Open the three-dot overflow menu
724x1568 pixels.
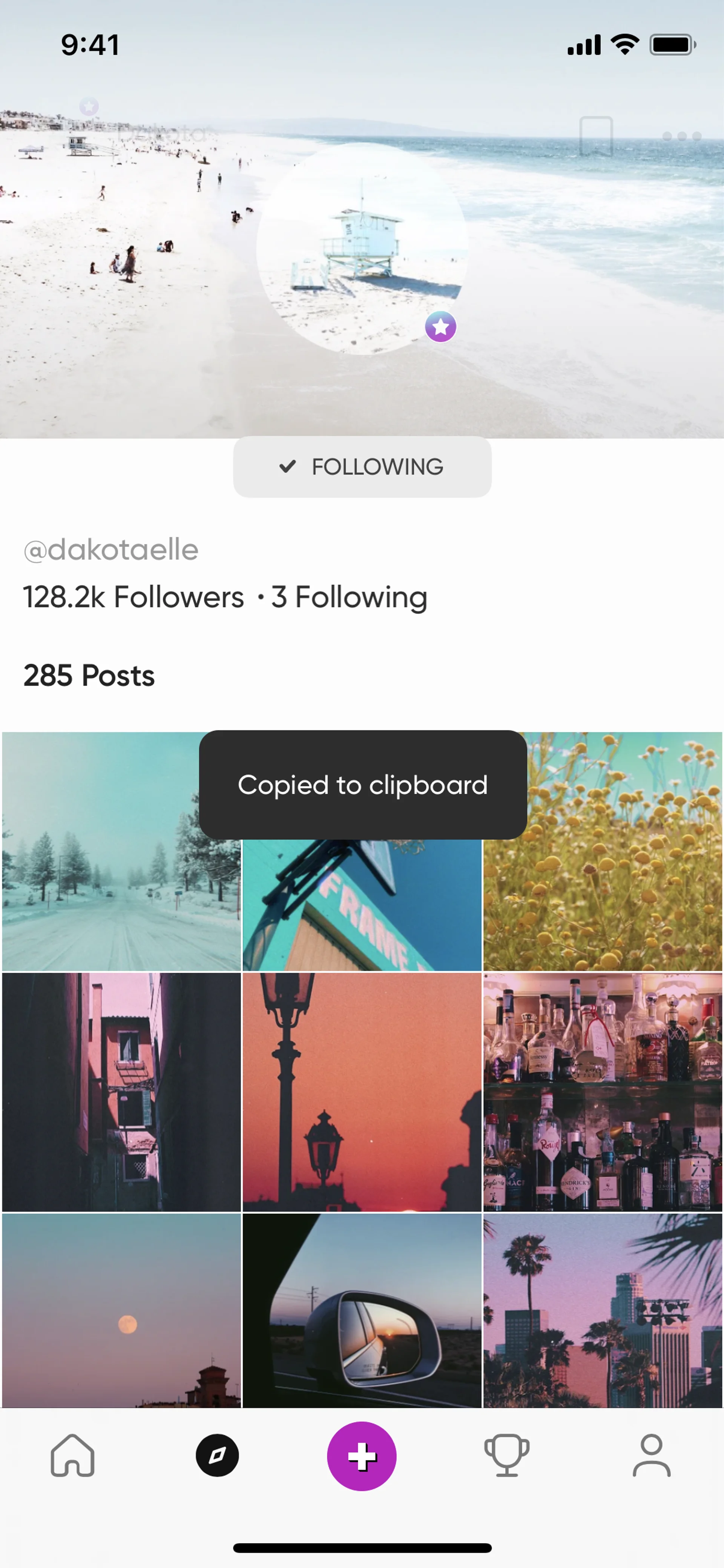click(681, 136)
